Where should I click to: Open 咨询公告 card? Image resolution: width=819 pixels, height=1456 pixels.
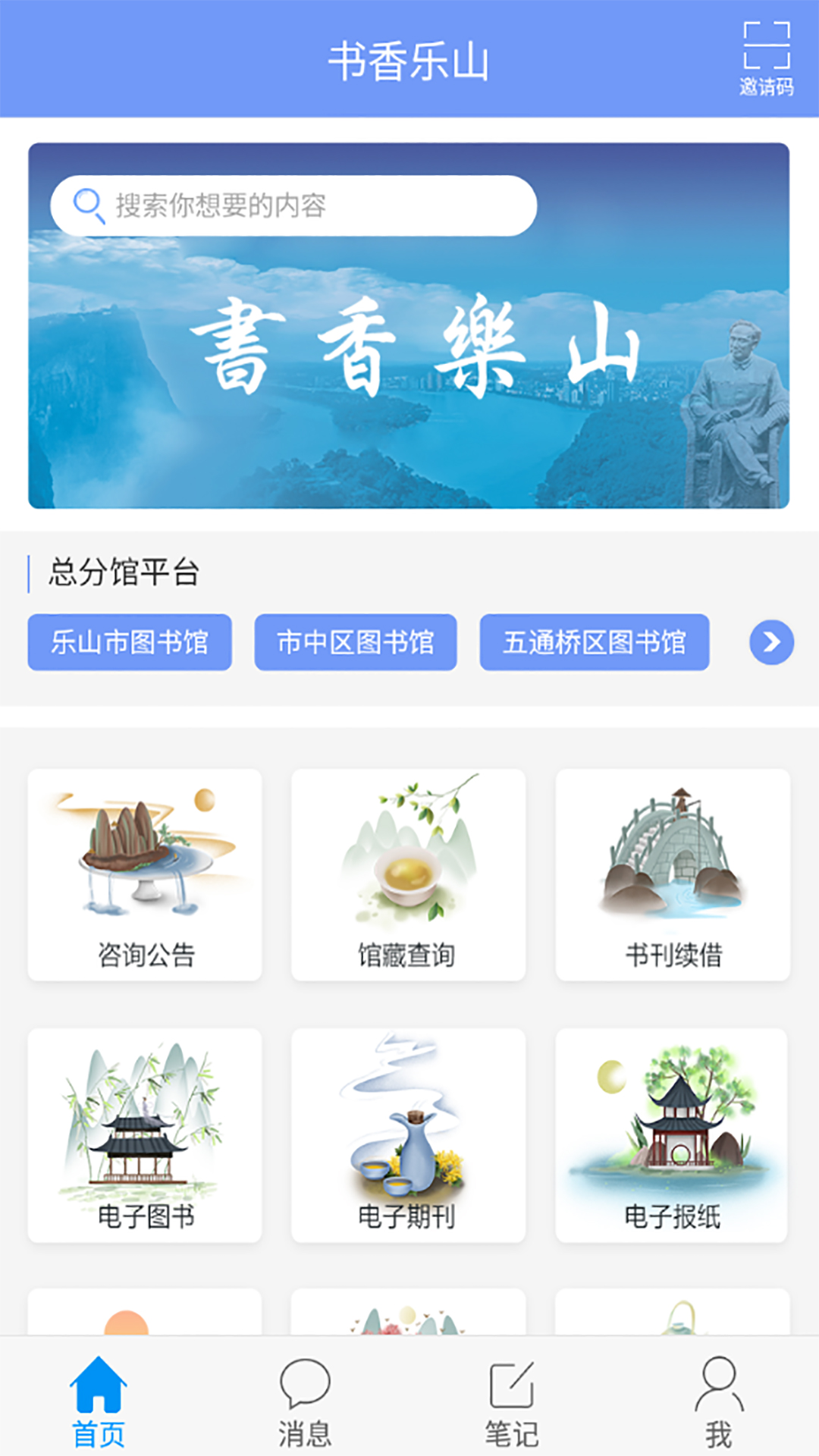click(145, 875)
